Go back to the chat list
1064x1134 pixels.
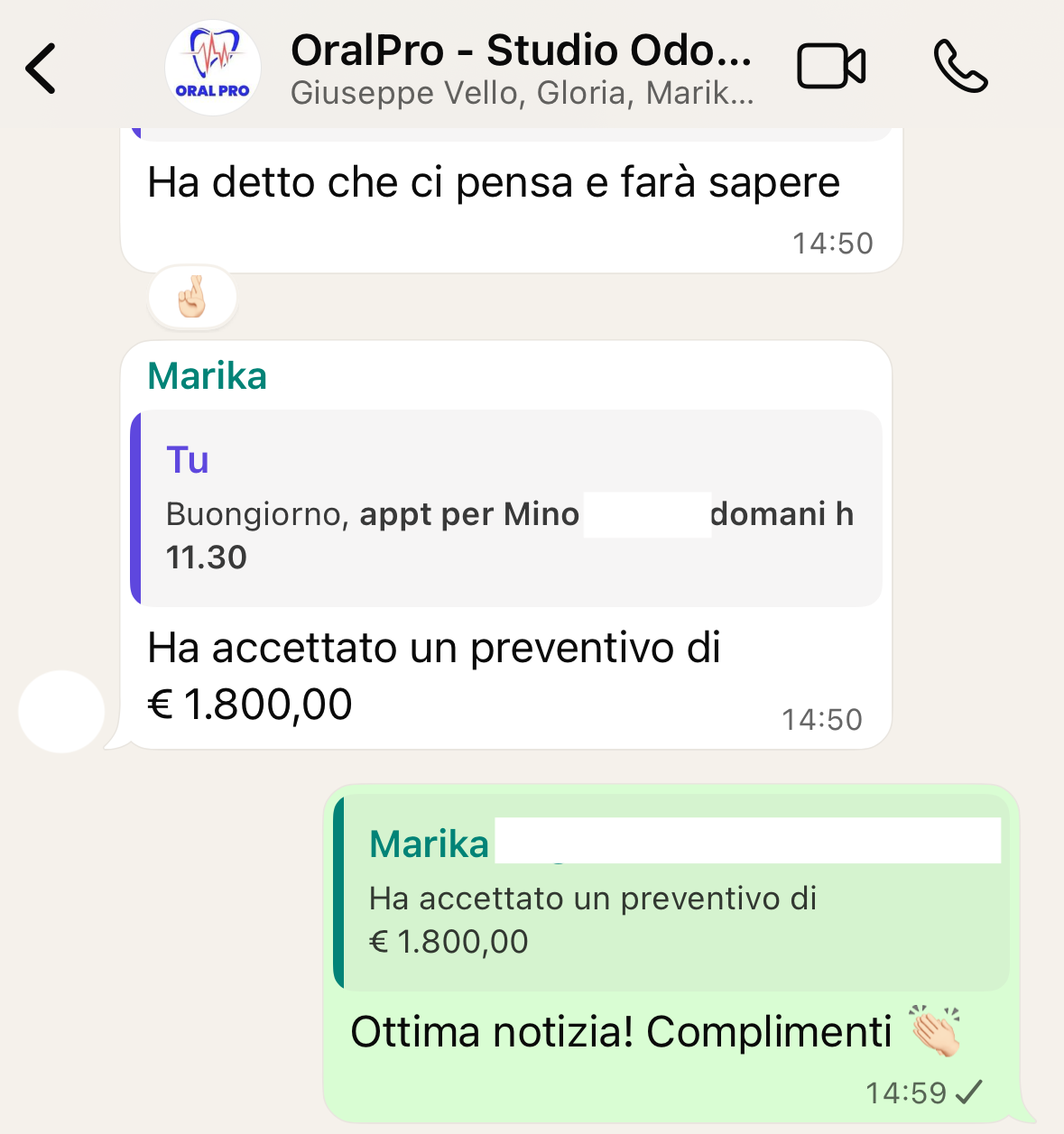[41, 68]
